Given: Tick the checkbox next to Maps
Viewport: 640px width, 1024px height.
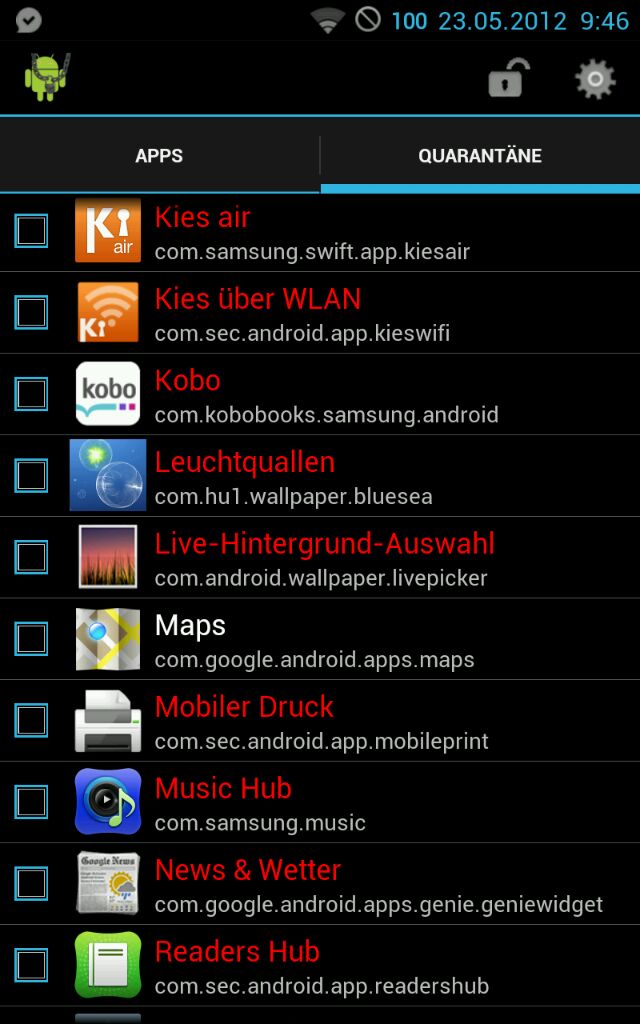Looking at the screenshot, I should [x=31, y=639].
